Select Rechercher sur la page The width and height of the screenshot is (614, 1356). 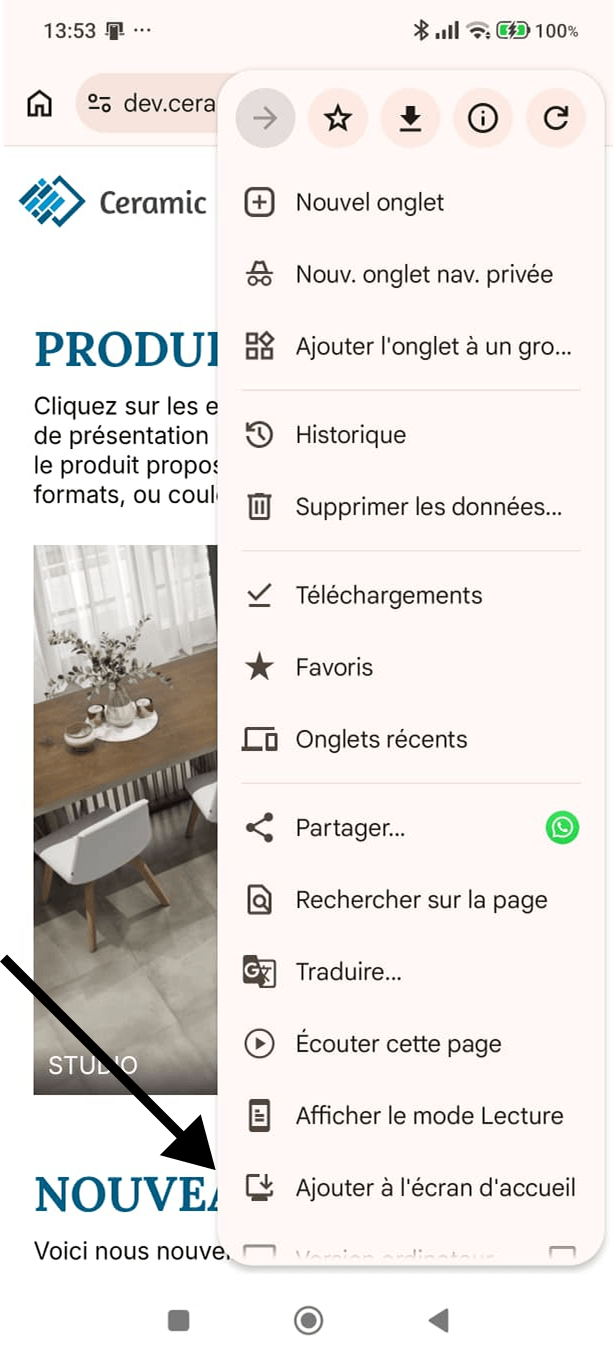421,900
